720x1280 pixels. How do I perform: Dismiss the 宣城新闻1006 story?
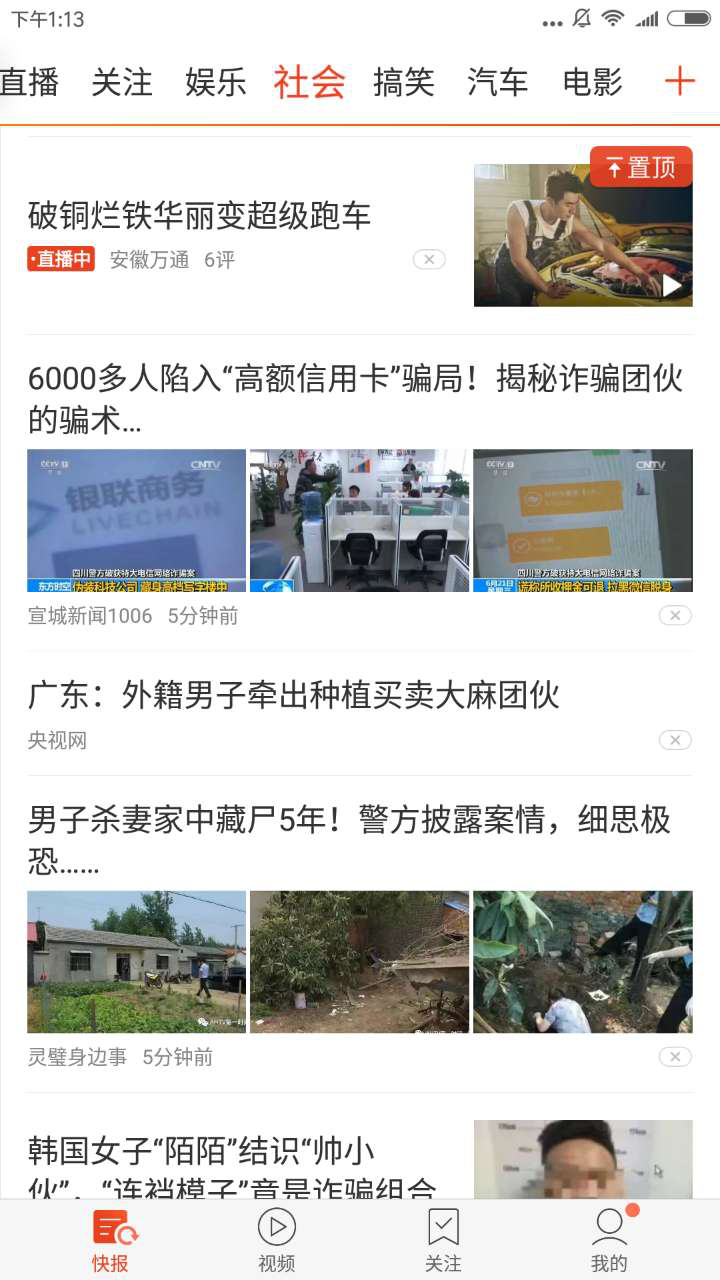point(675,616)
